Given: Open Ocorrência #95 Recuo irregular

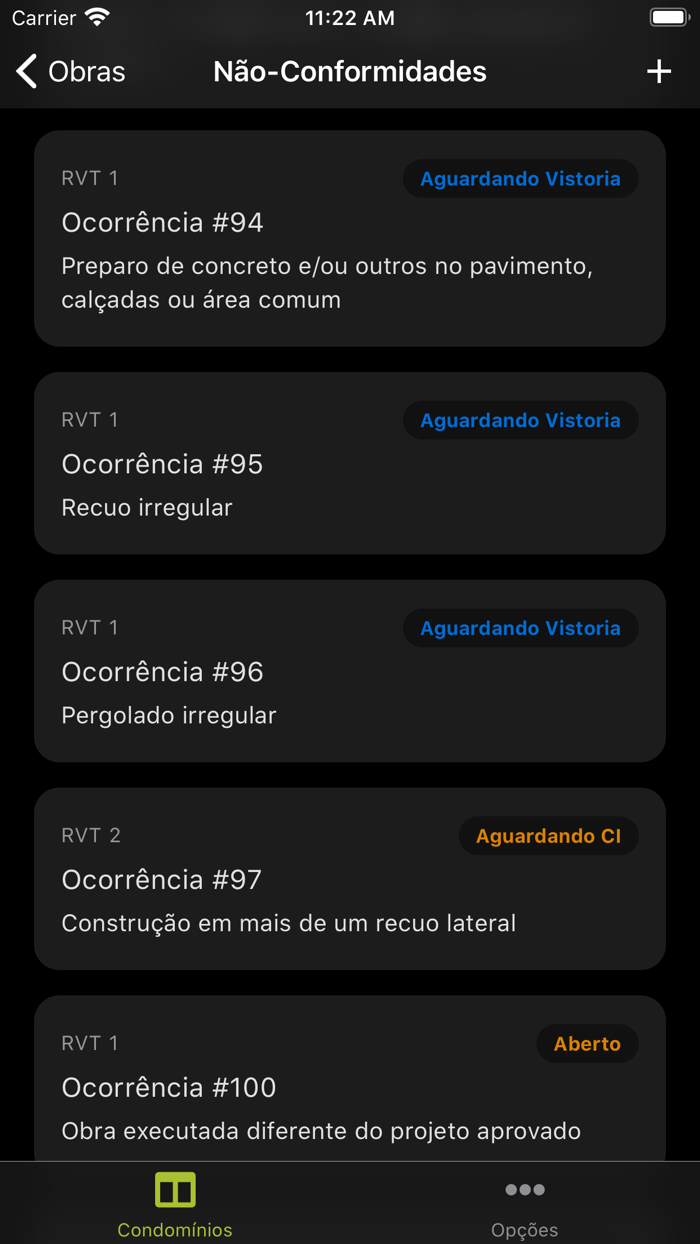Looking at the screenshot, I should (x=349, y=463).
